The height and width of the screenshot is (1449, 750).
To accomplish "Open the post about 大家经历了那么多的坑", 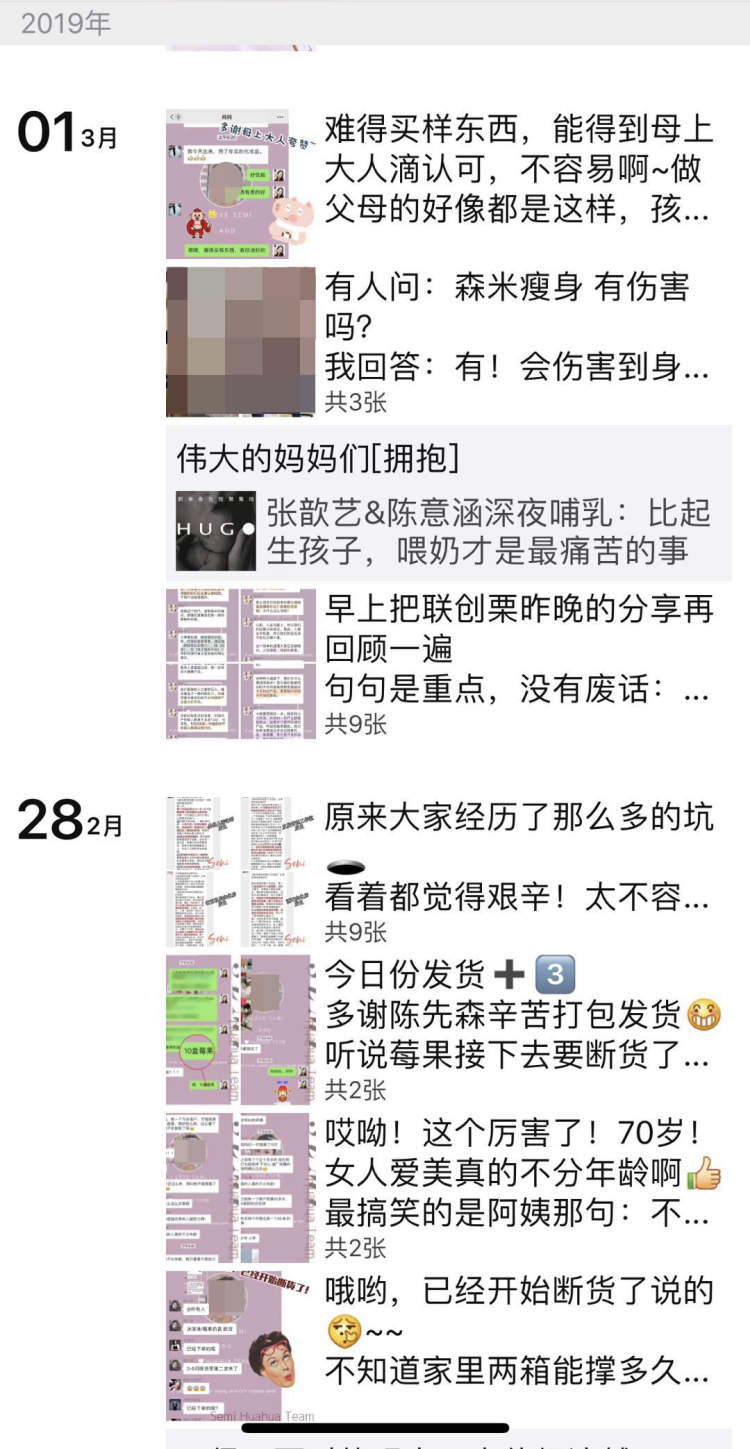I will pos(518,858).
